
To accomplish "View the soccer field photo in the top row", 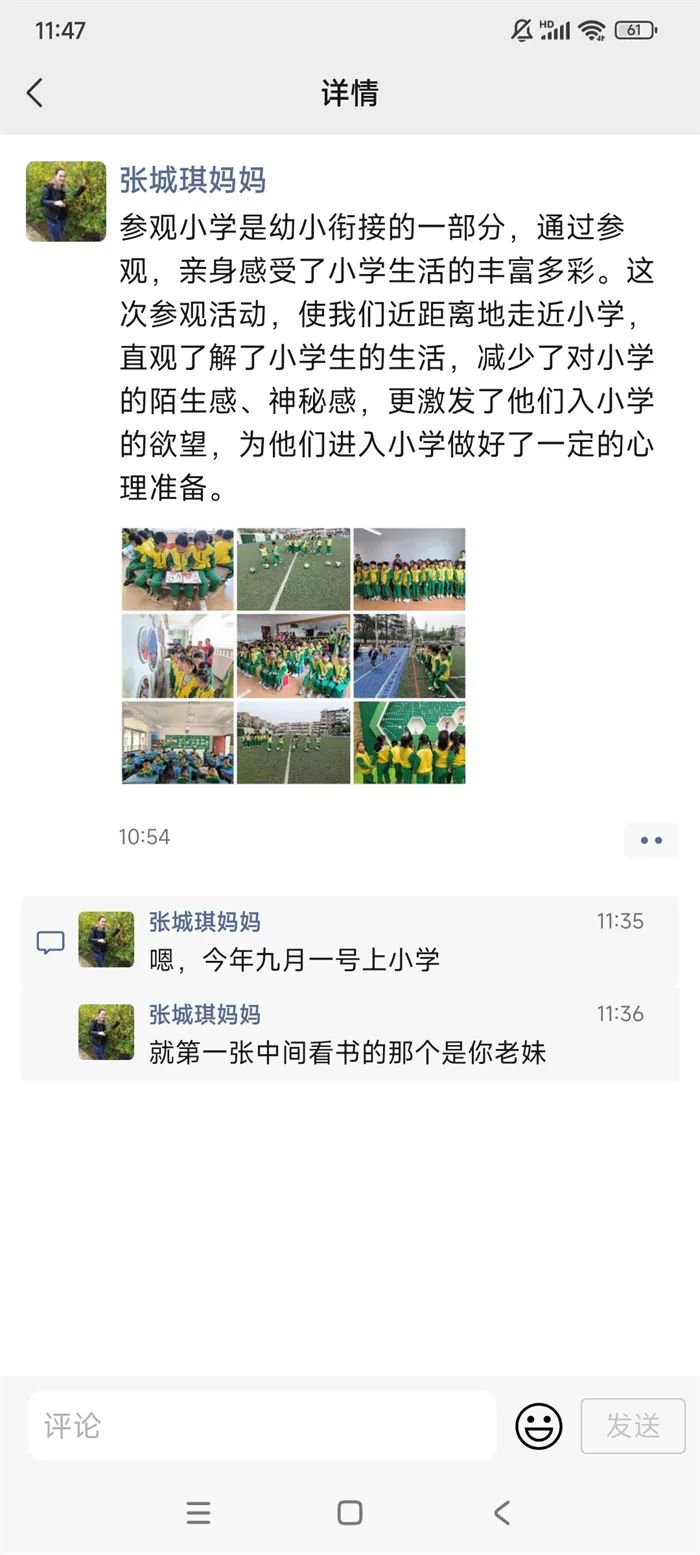I will click(x=293, y=569).
